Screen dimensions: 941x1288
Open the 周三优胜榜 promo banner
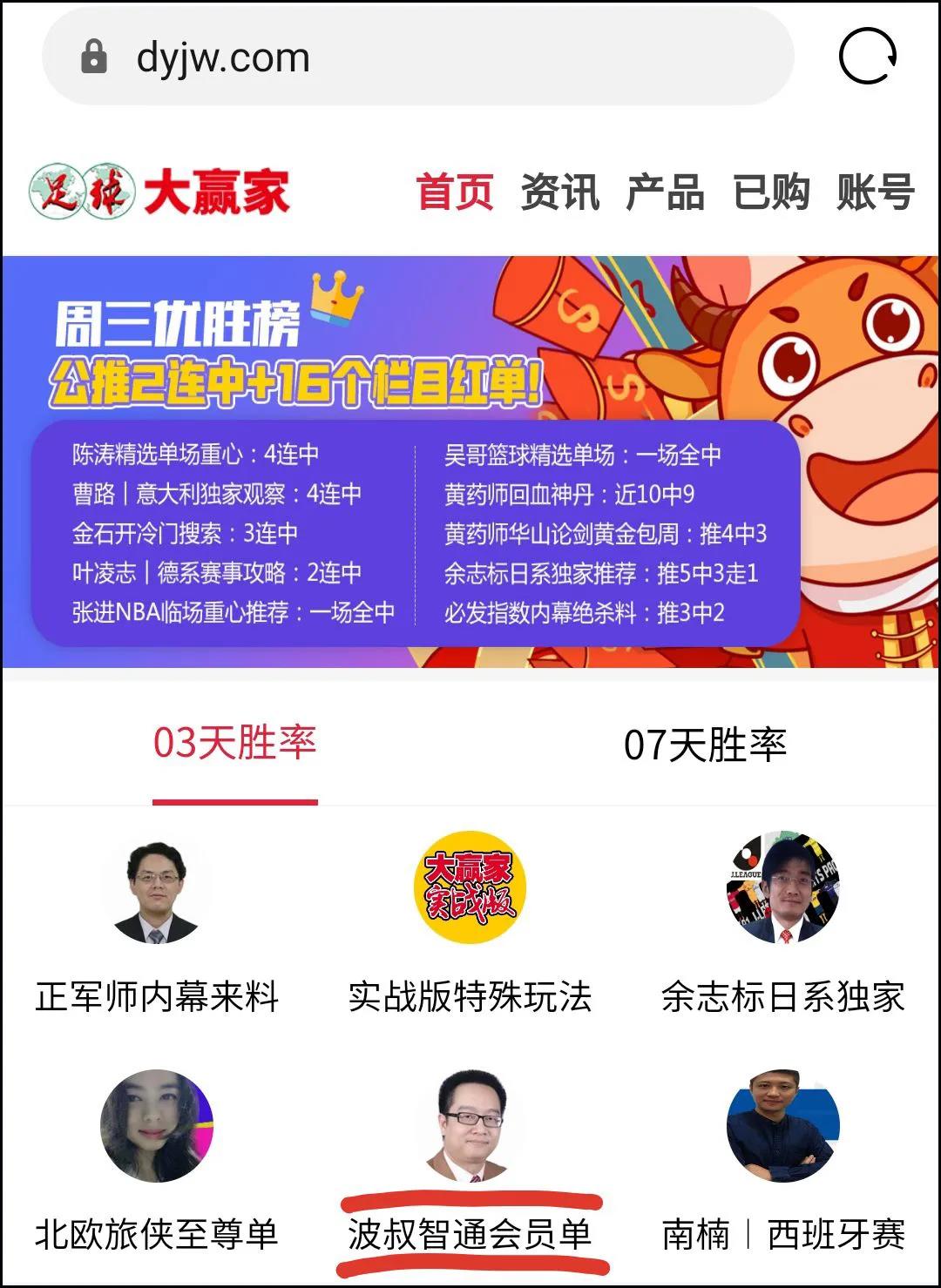pyautogui.click(x=470, y=462)
